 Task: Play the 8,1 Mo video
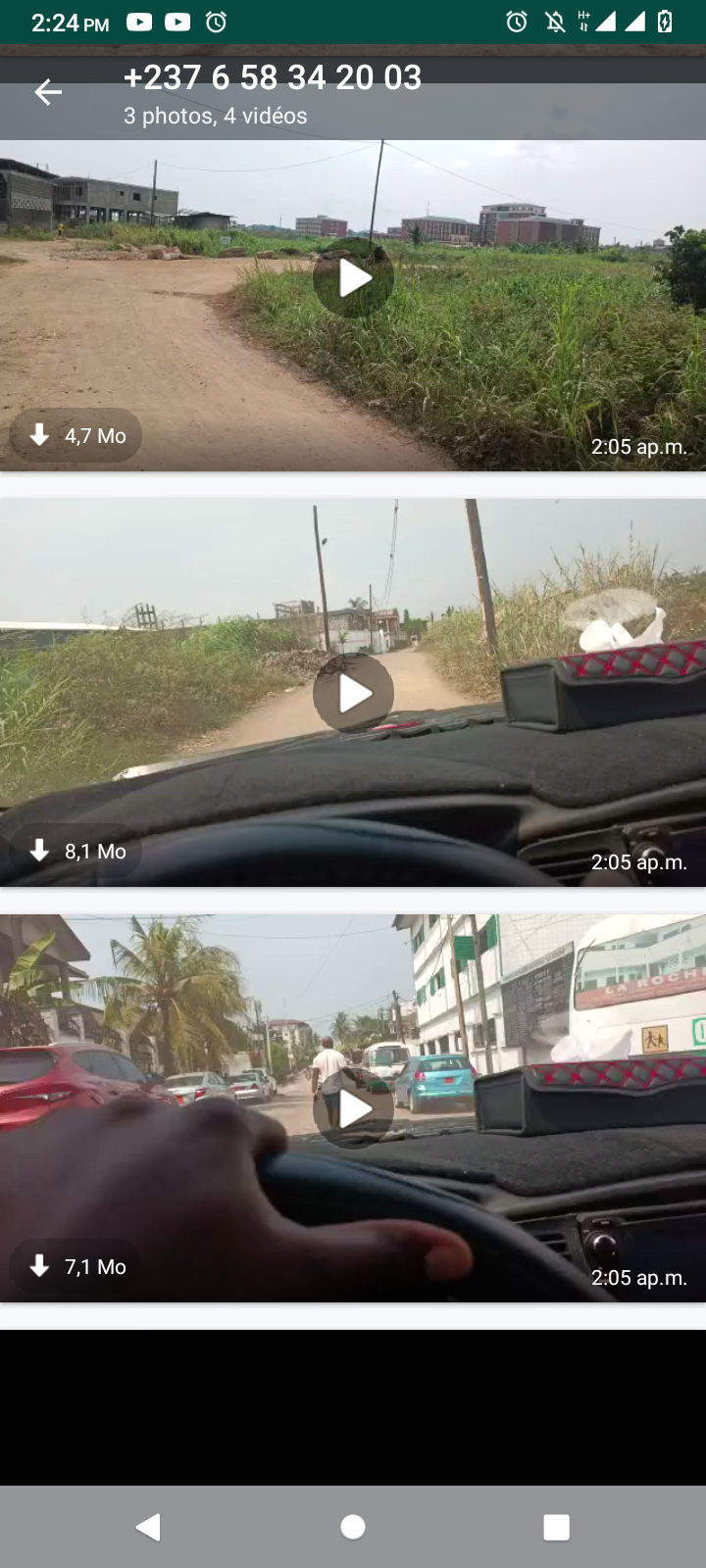coord(353,694)
